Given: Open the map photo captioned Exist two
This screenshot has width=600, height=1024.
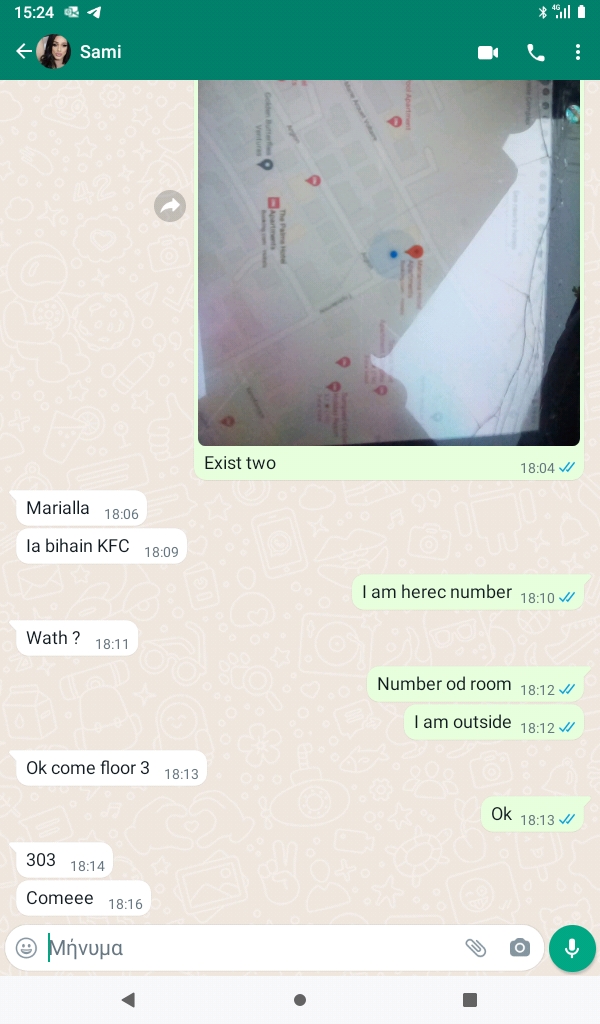Looking at the screenshot, I should (x=388, y=262).
